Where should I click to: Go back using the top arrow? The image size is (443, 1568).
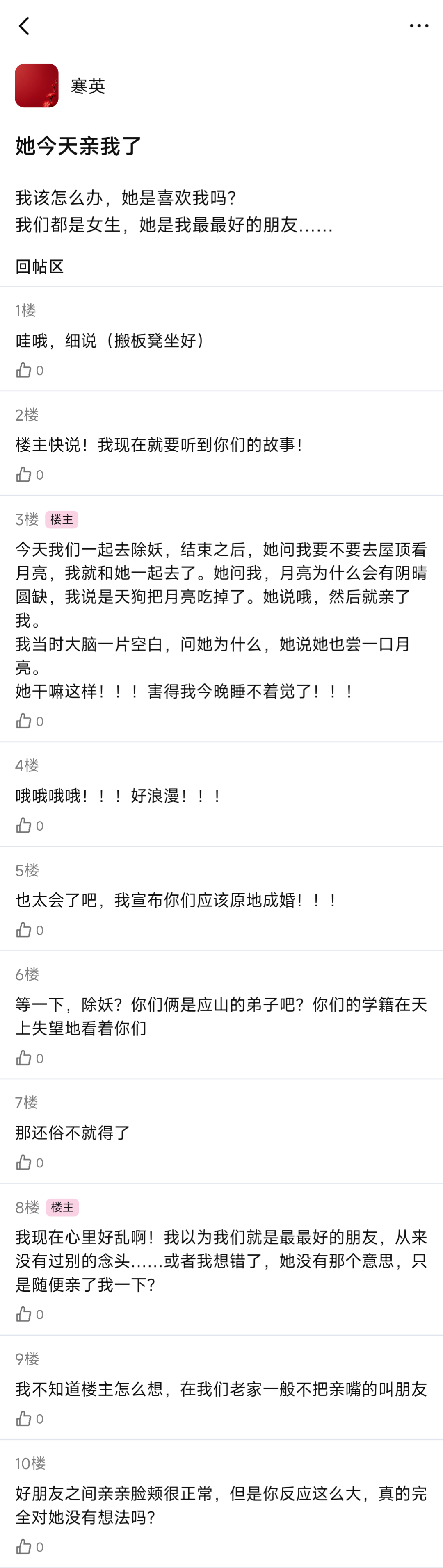[x=24, y=26]
